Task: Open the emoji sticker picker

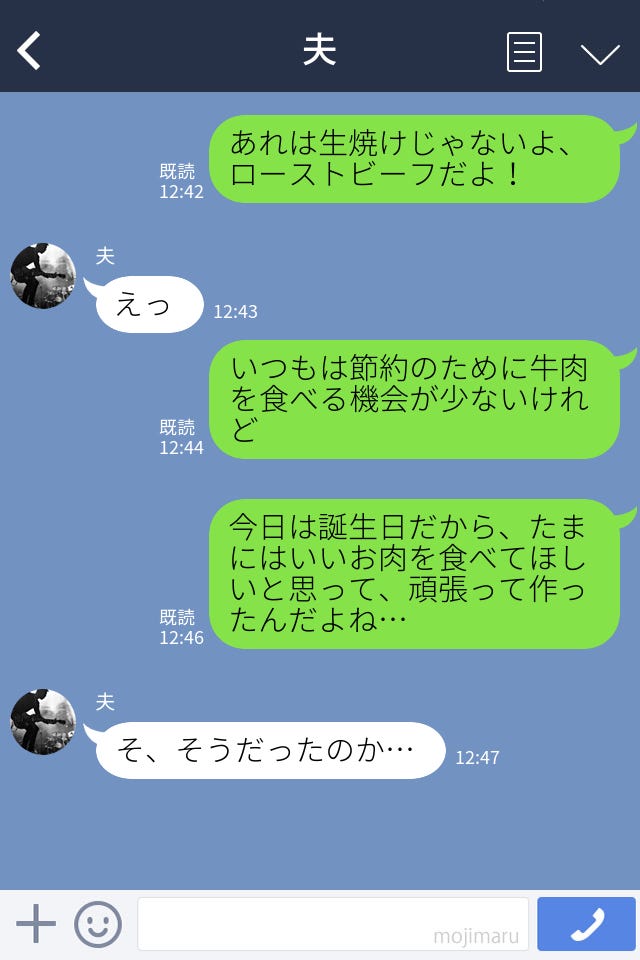Action: [x=98, y=923]
